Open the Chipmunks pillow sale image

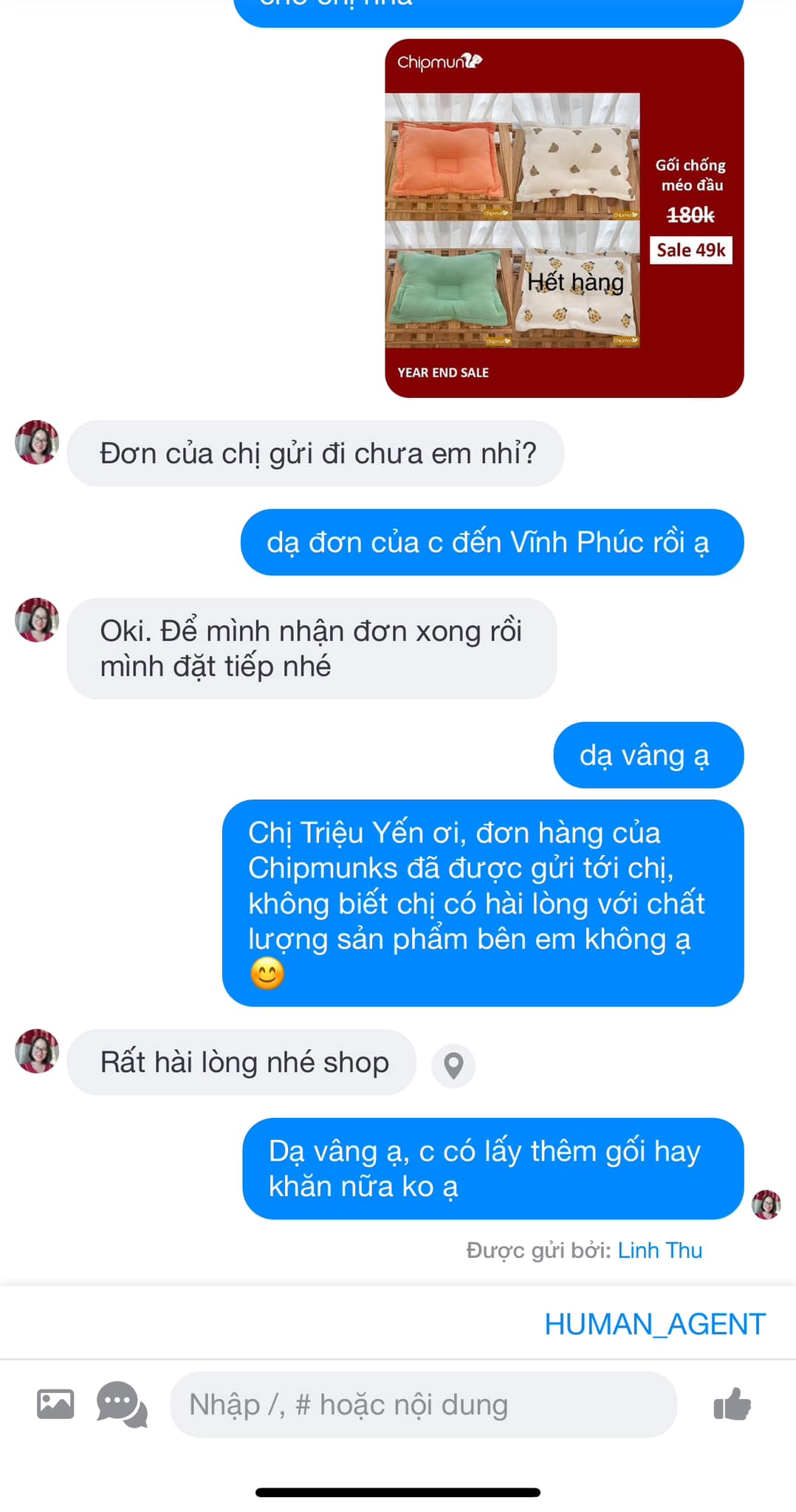click(564, 219)
